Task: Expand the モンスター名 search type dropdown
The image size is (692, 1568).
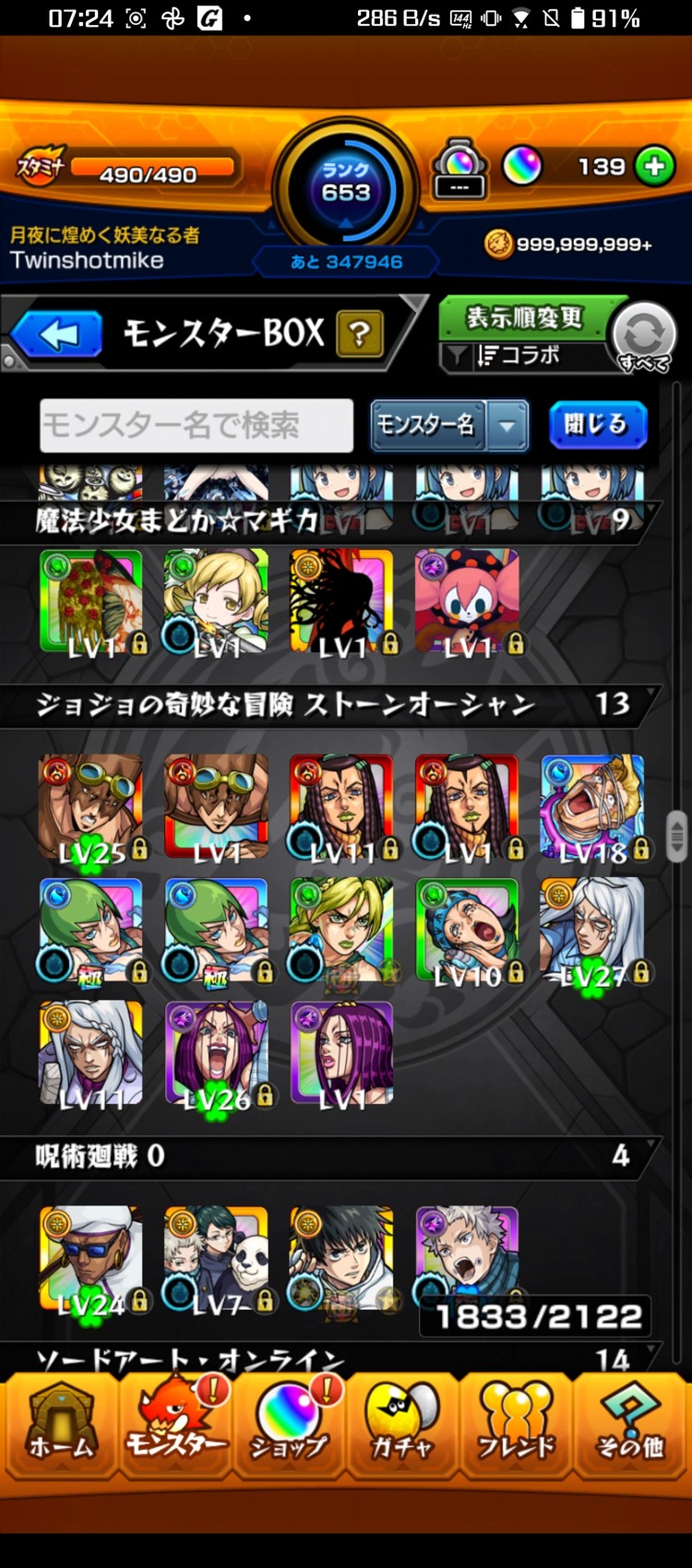Action: click(x=507, y=425)
